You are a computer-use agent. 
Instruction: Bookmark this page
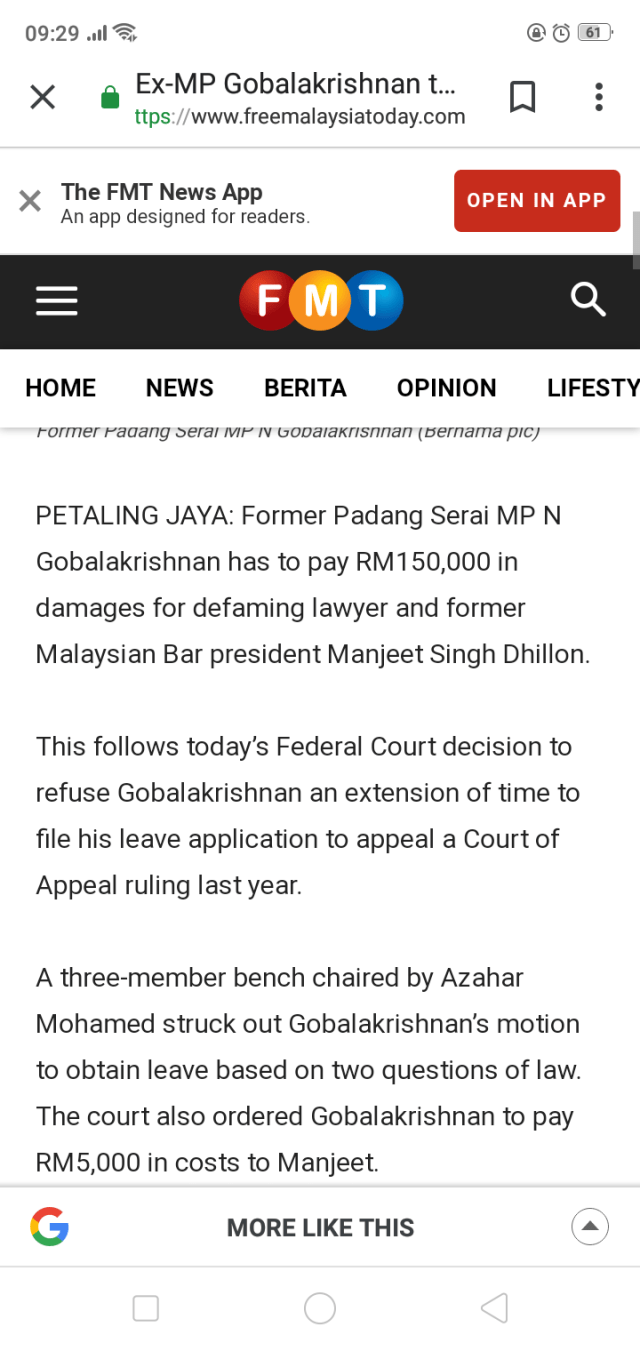tap(522, 97)
